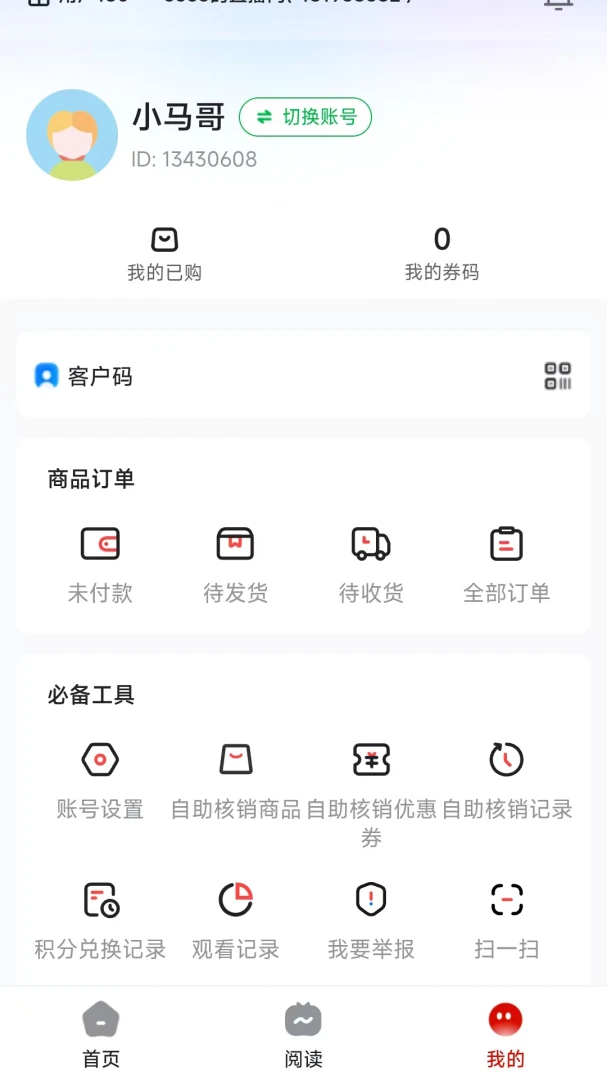Screen dimensions: 607x1080
Task: Open 我的已购 purchases
Action: [165, 255]
